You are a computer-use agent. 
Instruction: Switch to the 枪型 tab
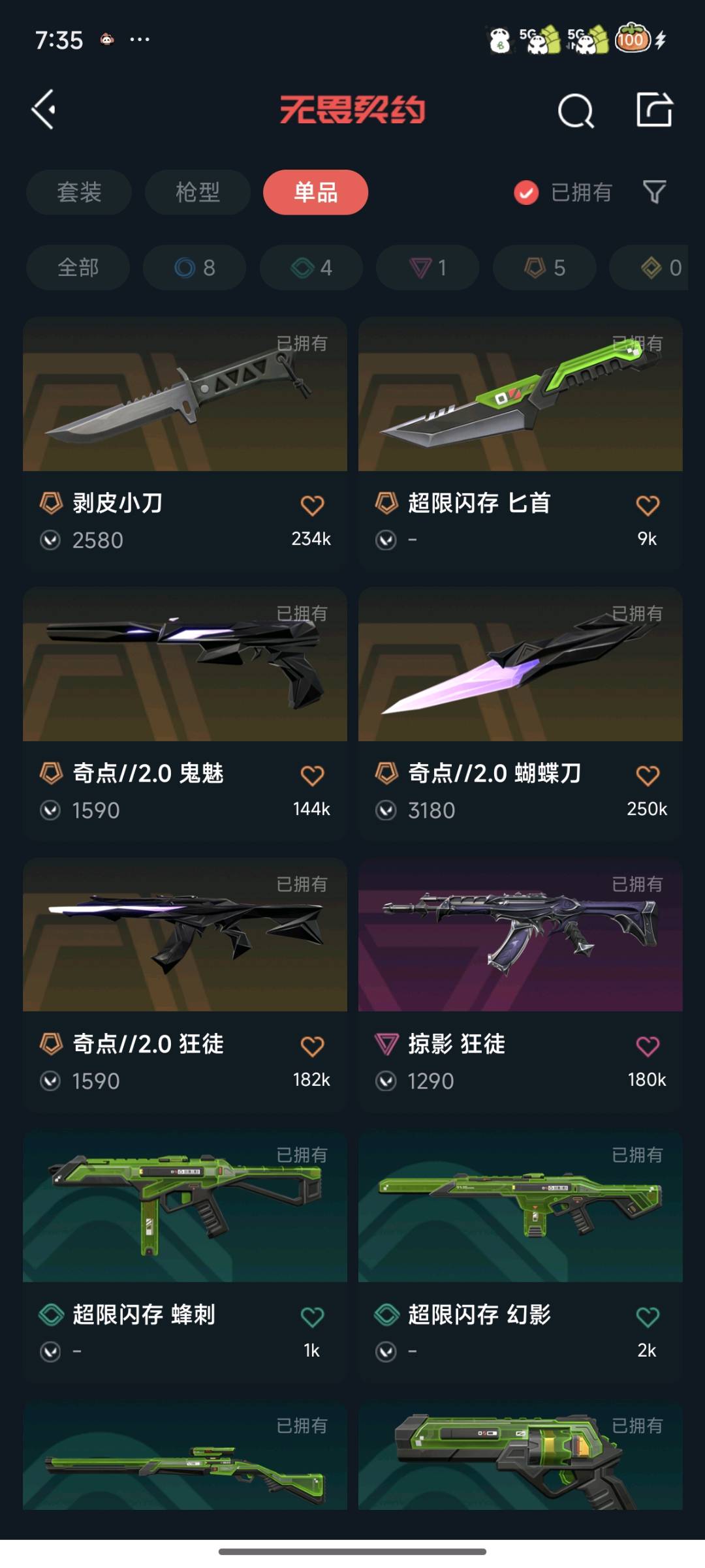[x=197, y=192]
